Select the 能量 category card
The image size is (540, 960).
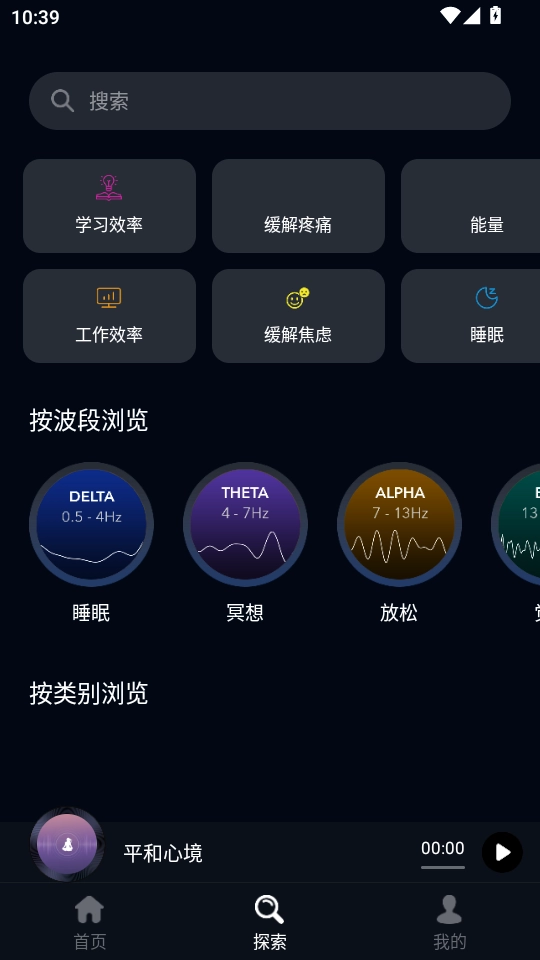click(x=470, y=206)
